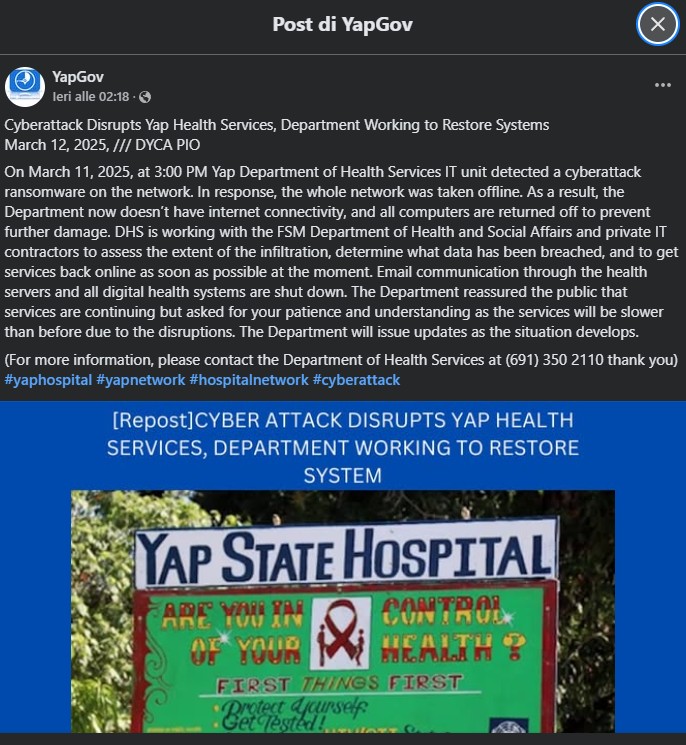Tap the YapGov page name
686x745 pixels.
click(78, 77)
